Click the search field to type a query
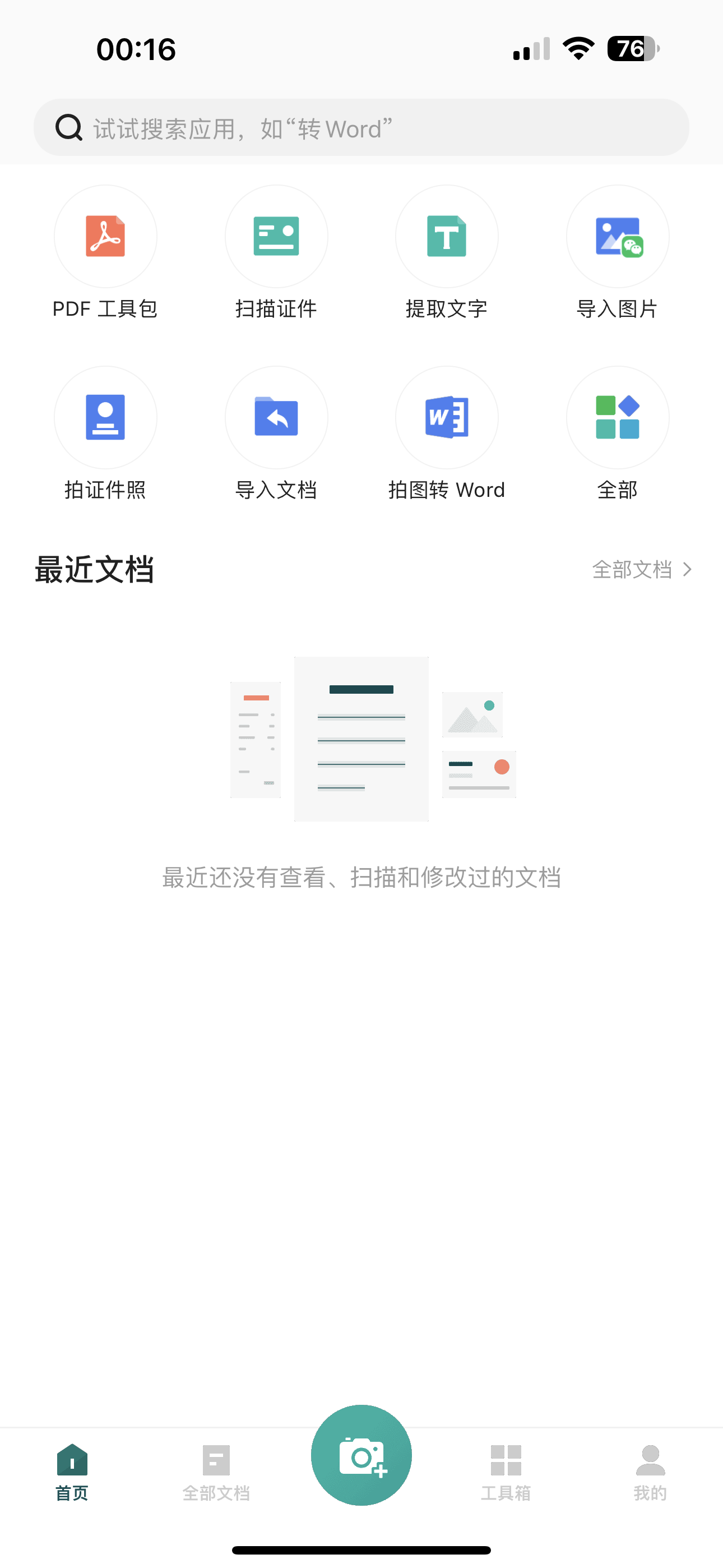723x1568 pixels. click(304, 127)
